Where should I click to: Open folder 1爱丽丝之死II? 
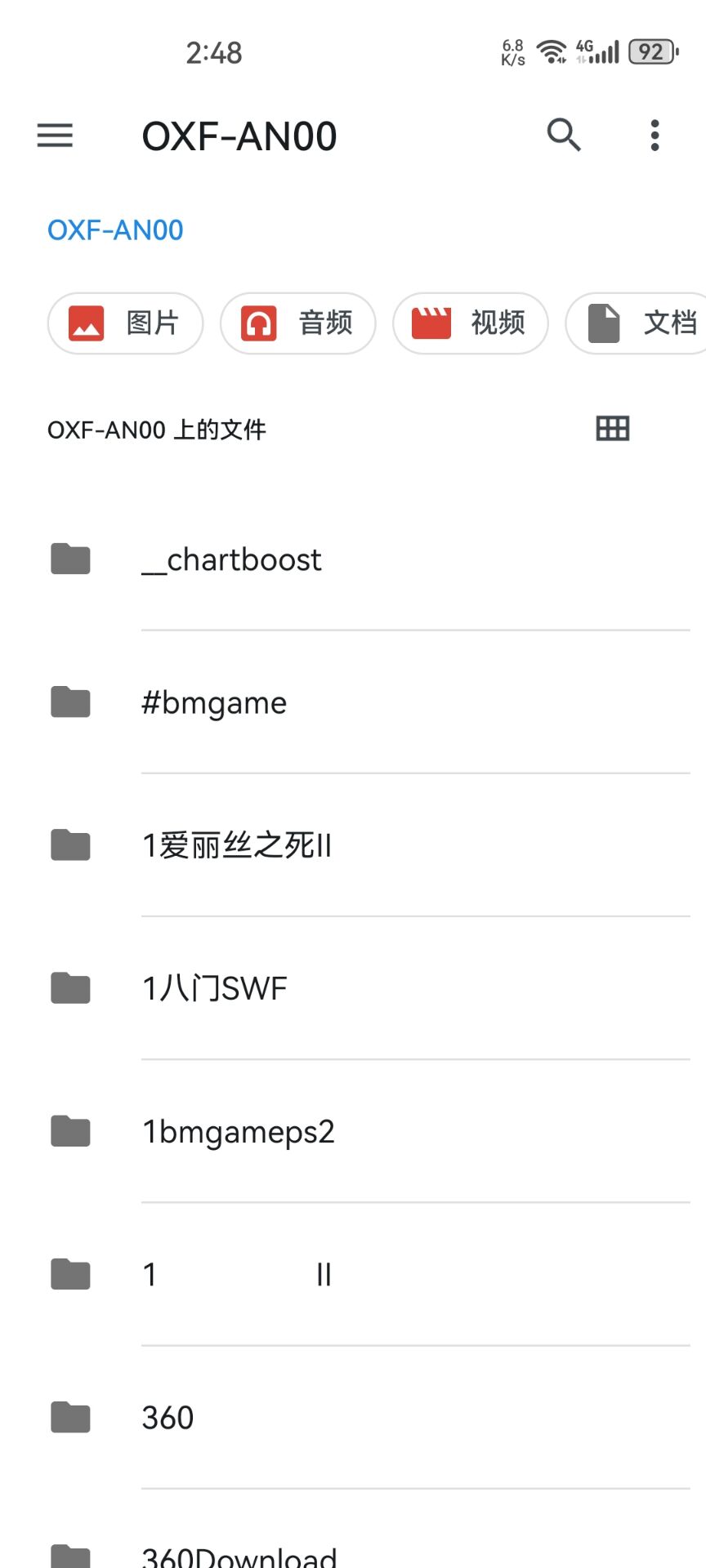click(353, 845)
